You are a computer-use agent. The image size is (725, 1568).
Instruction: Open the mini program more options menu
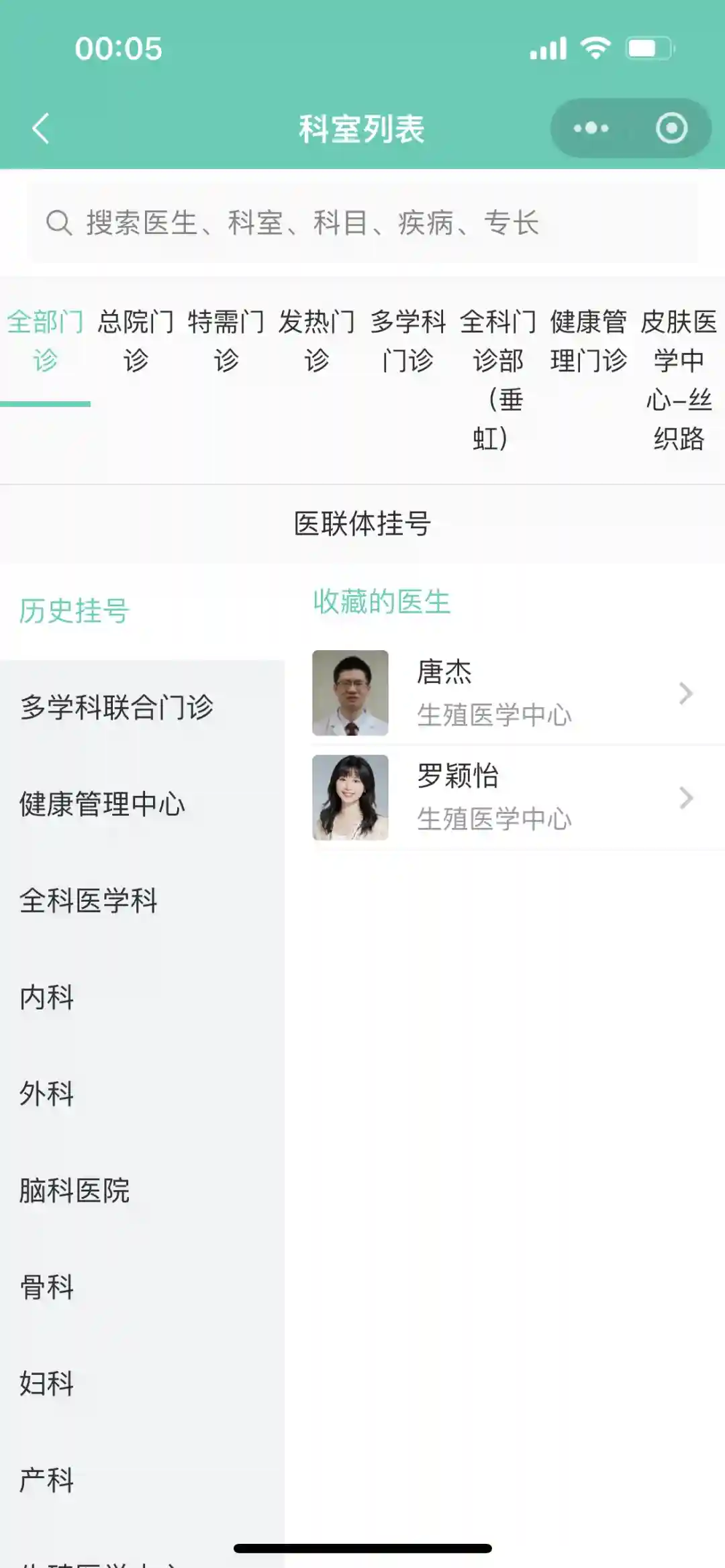591,128
